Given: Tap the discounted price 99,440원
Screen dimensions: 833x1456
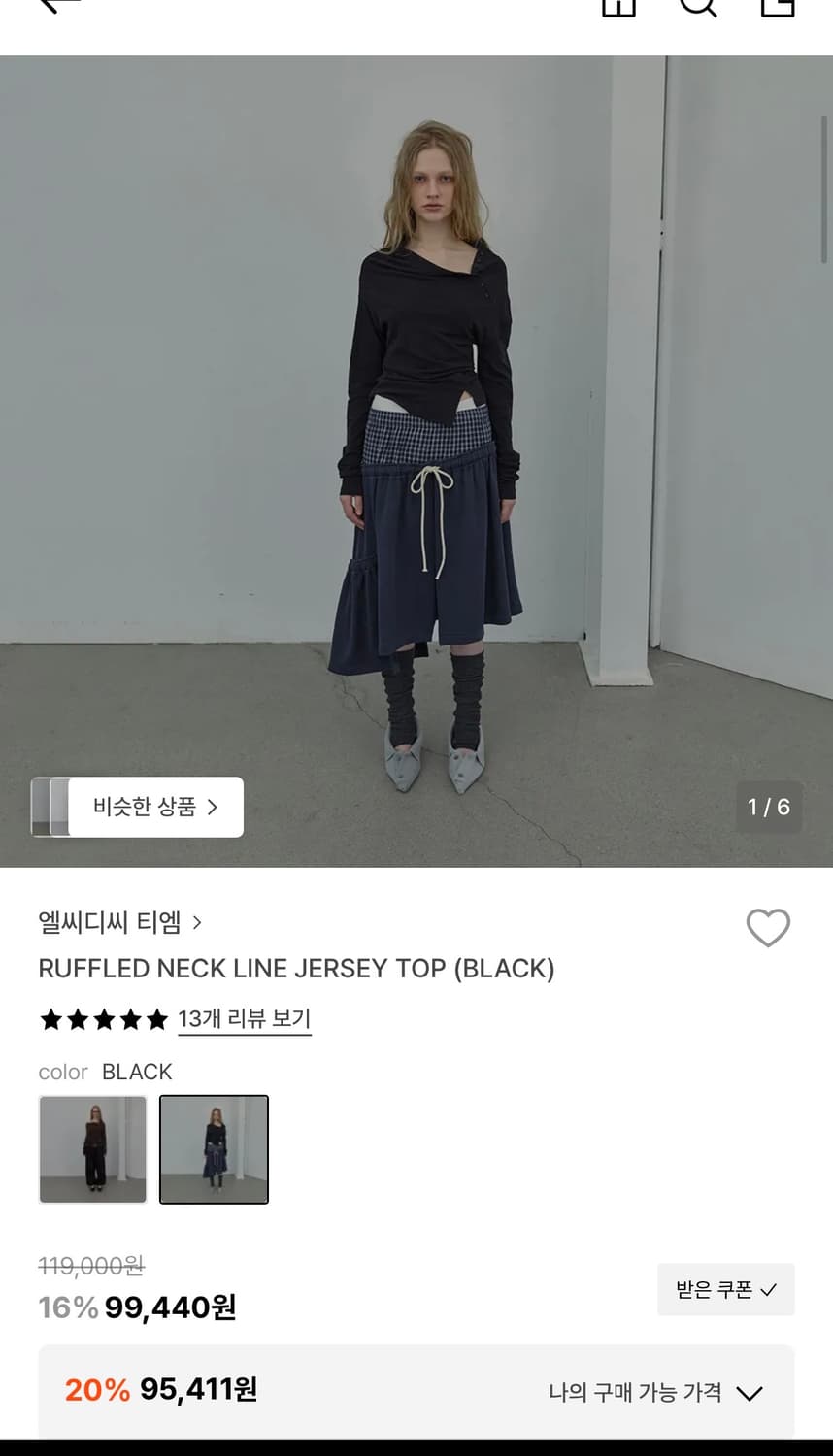Looking at the screenshot, I should [x=170, y=1307].
